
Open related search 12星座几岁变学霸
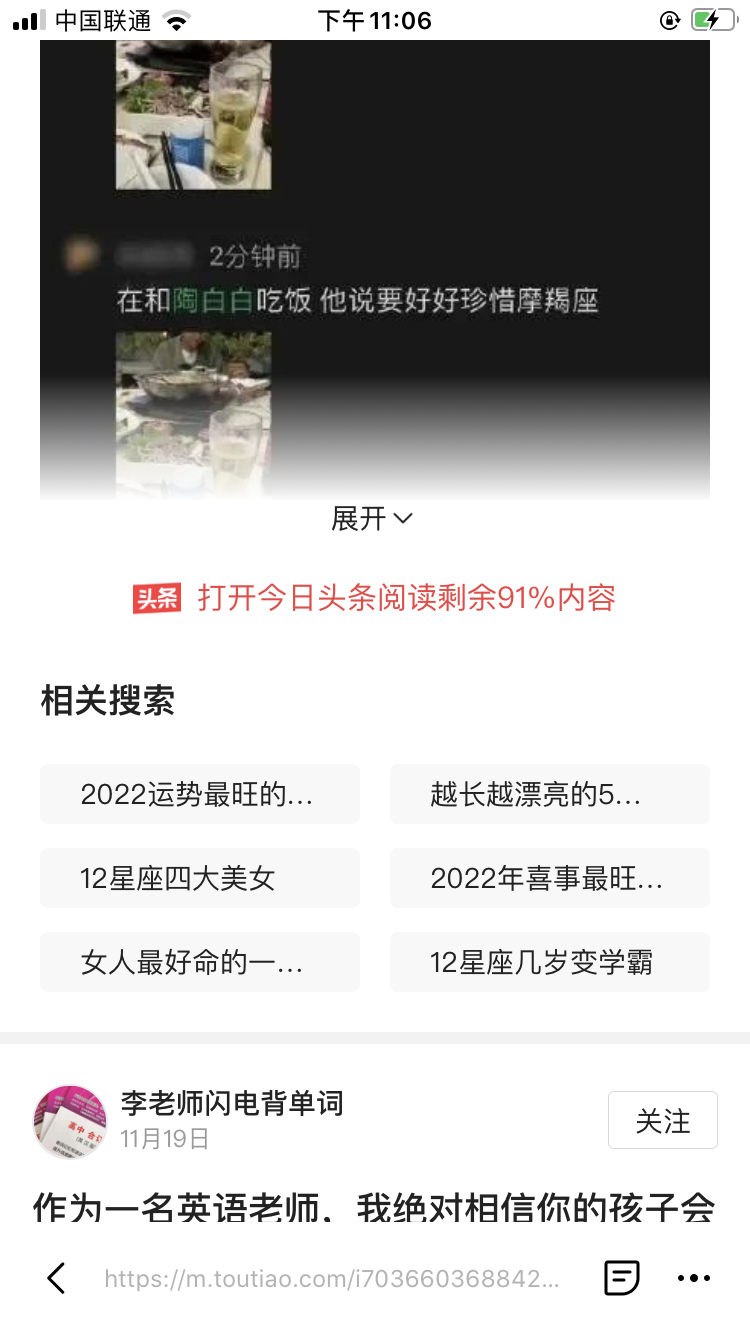(x=549, y=962)
